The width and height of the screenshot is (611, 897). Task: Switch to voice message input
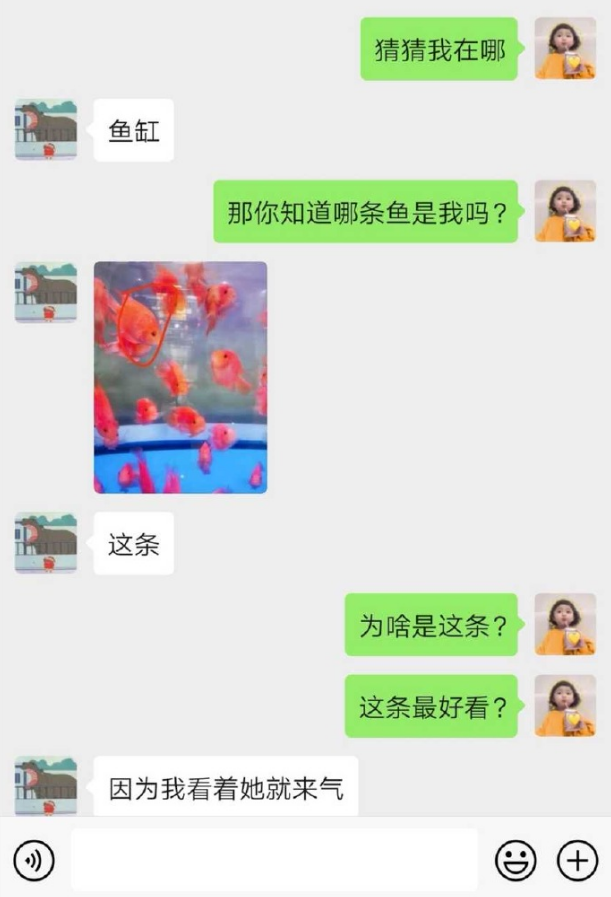pyautogui.click(x=34, y=859)
